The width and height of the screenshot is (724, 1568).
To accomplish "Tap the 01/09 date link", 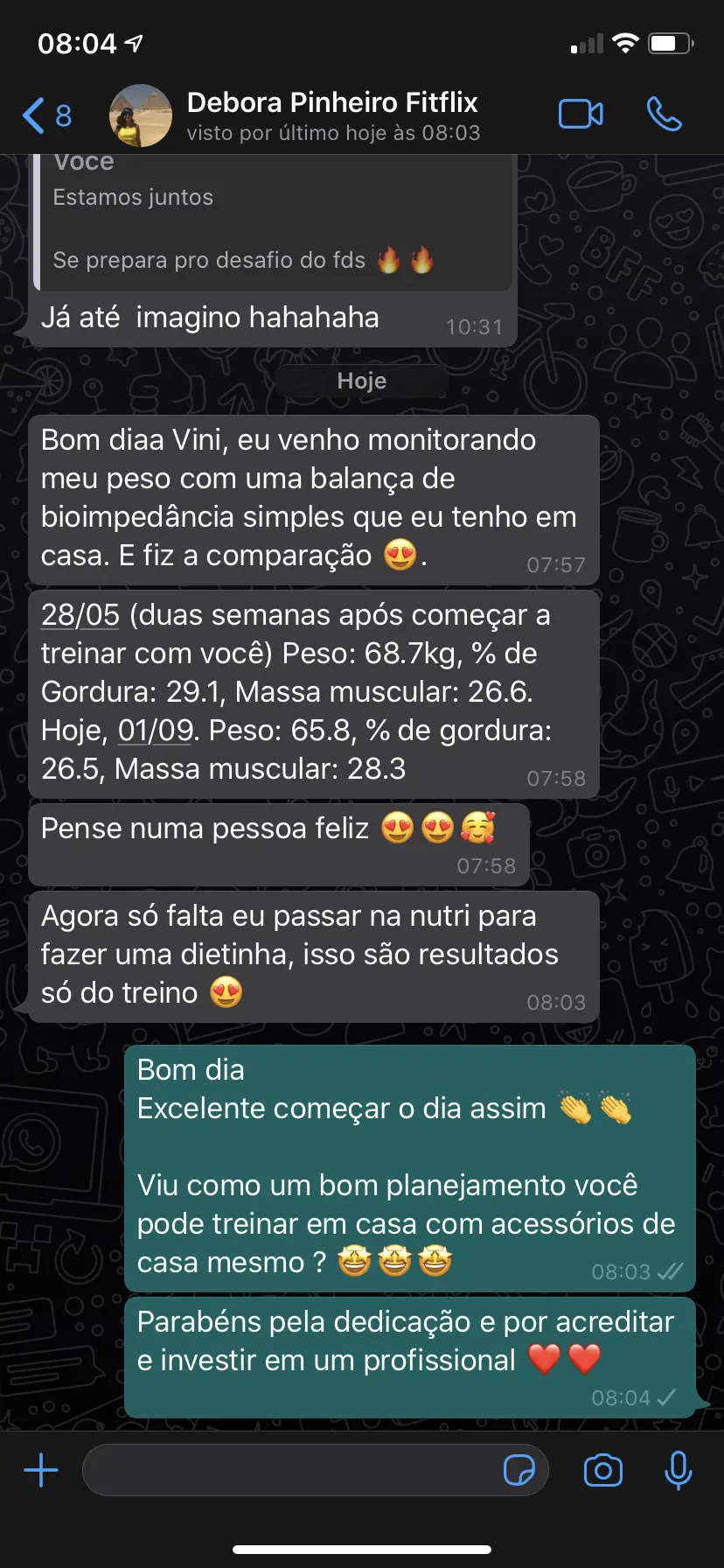I will (155, 731).
